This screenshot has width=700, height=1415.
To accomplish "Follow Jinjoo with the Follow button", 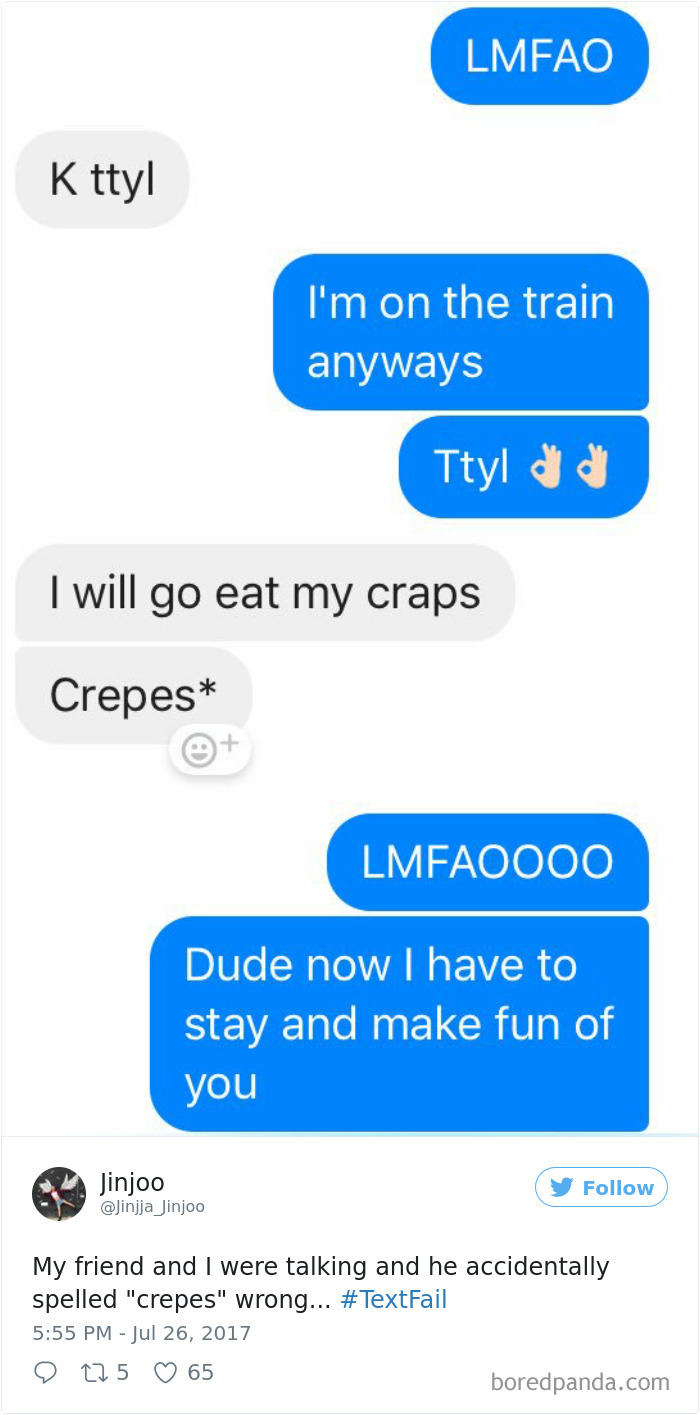I will [x=601, y=1187].
